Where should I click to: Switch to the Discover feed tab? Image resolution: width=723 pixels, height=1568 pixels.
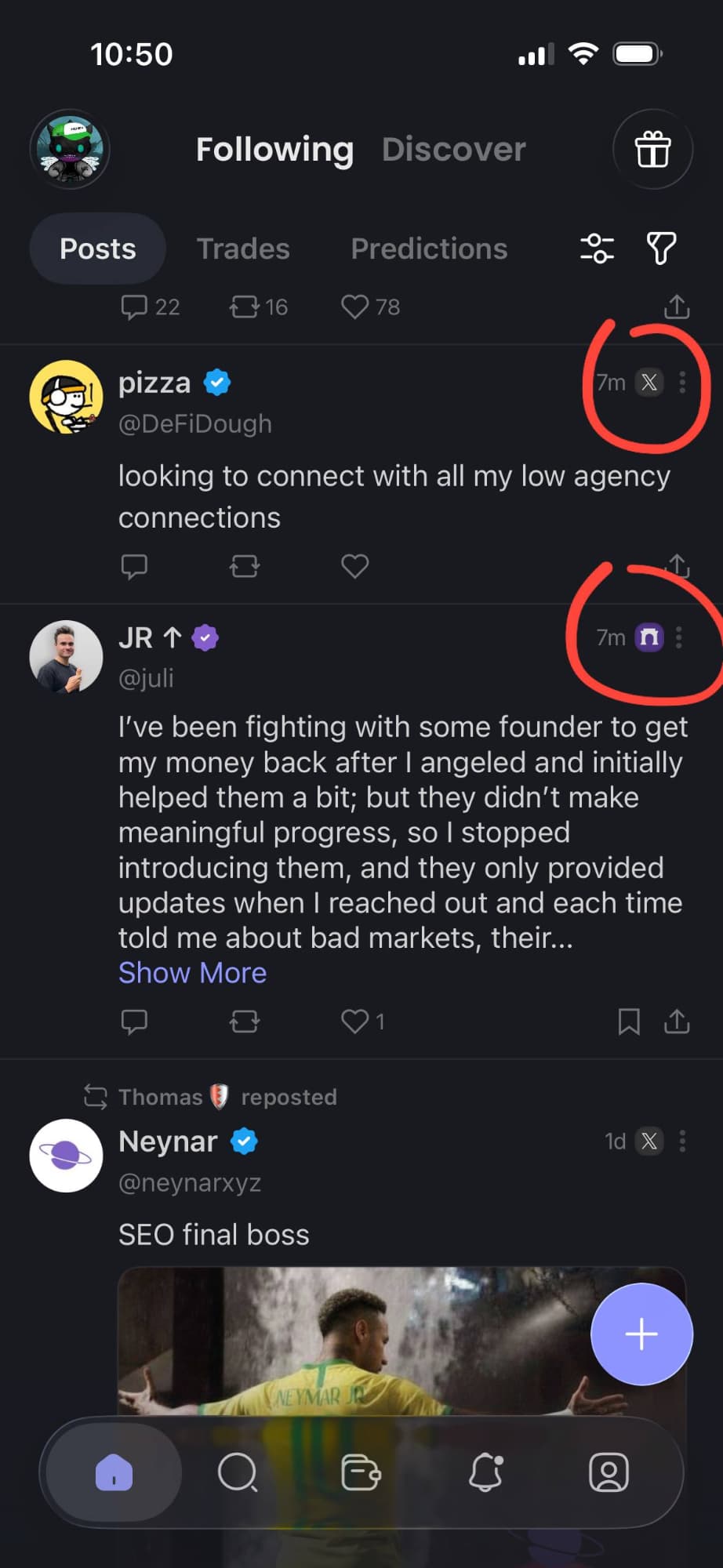454,149
